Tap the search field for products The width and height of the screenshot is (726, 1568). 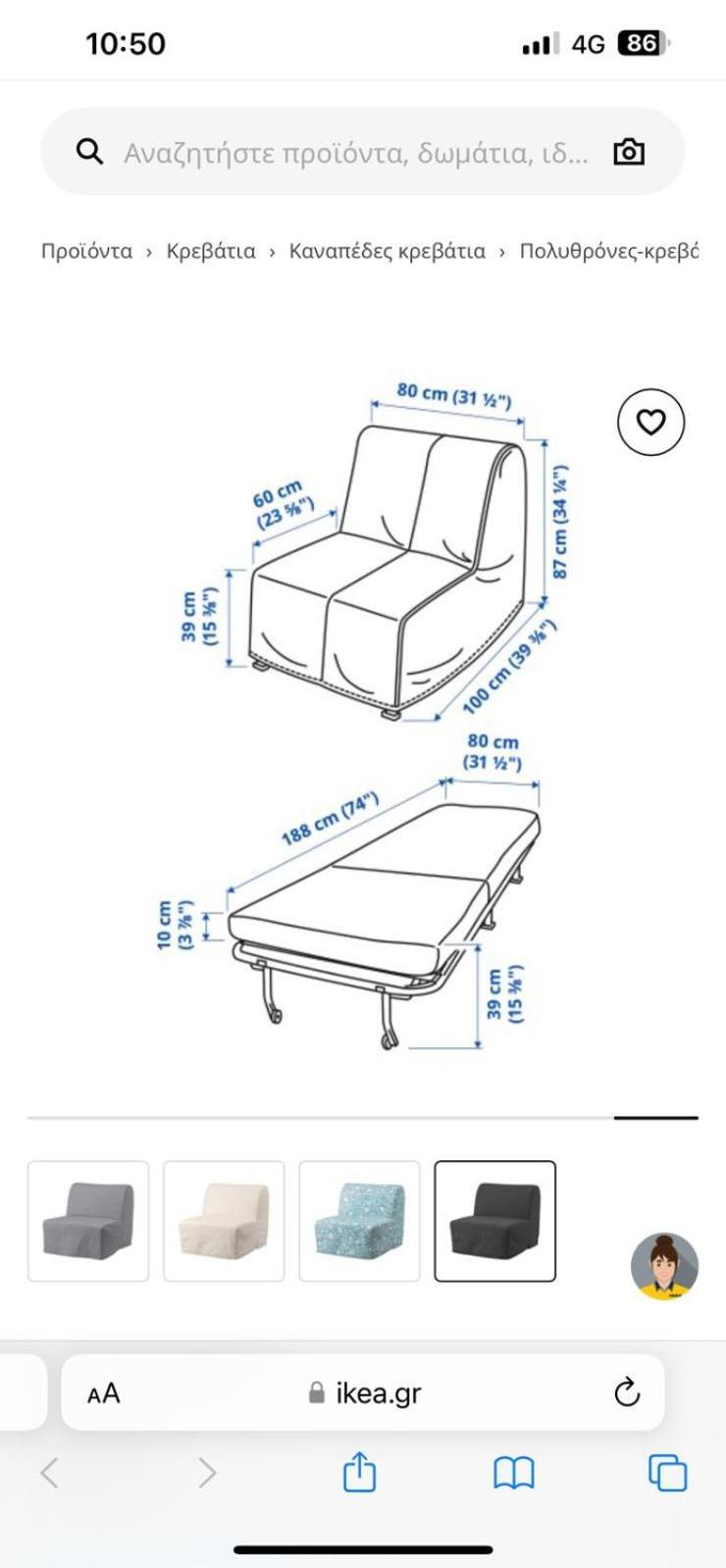[353, 153]
